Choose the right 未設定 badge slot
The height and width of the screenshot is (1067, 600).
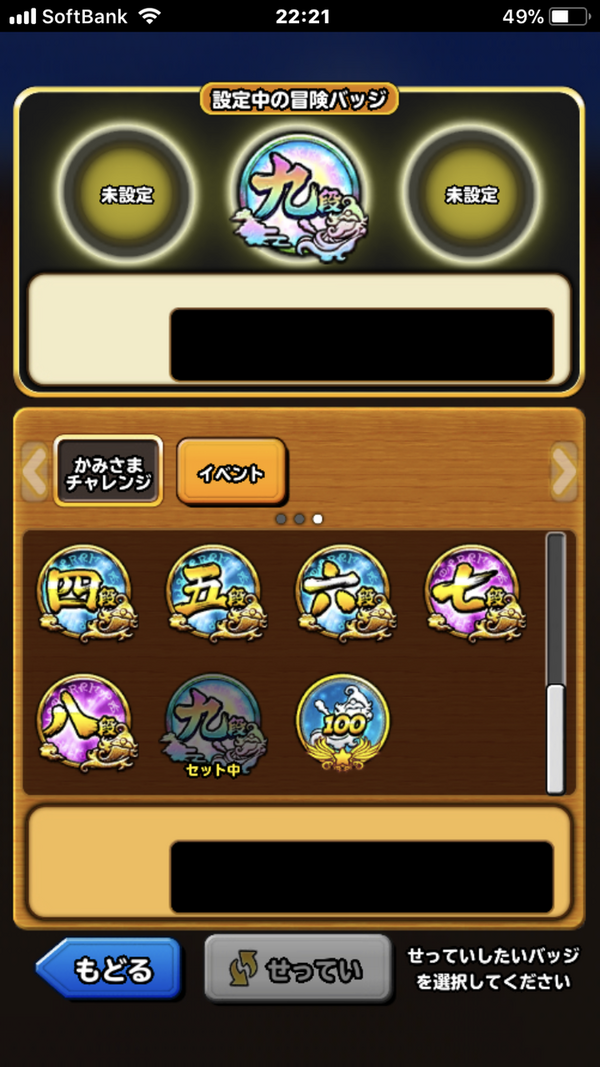(x=471, y=195)
